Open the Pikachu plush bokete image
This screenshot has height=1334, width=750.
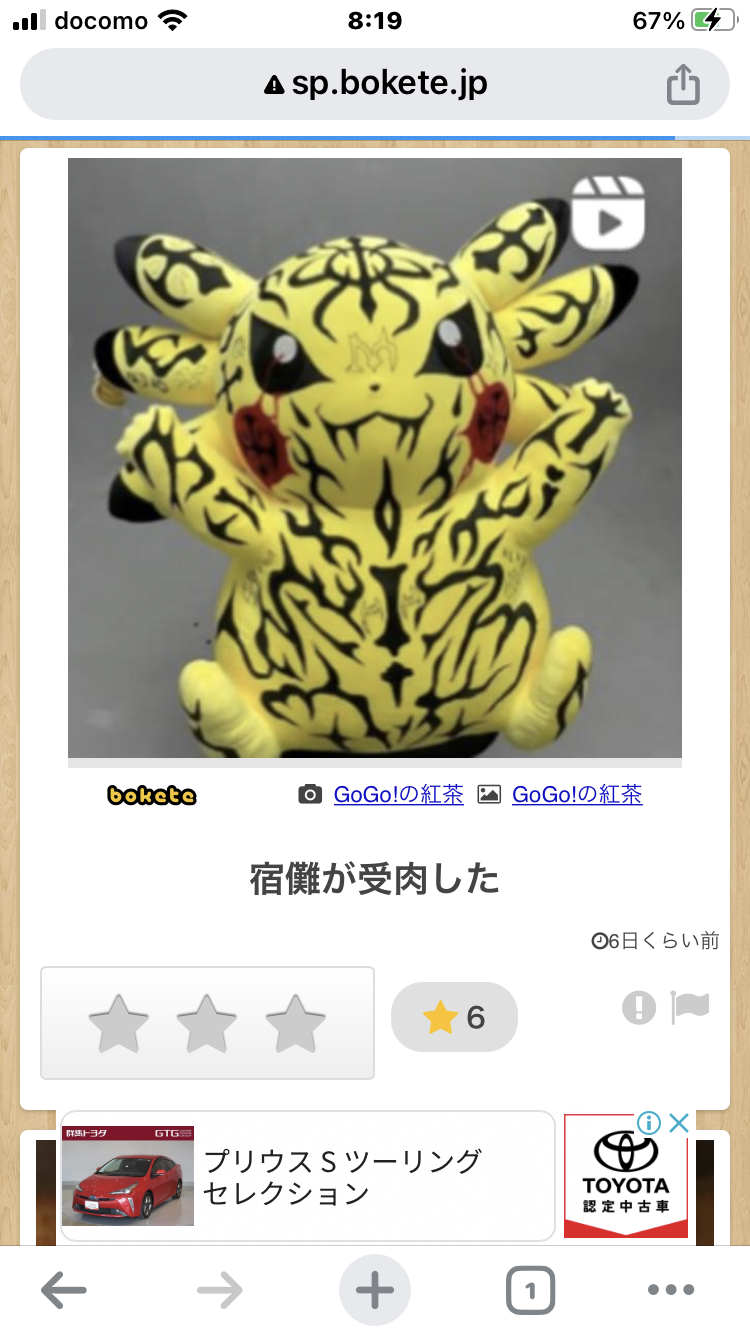pos(375,458)
